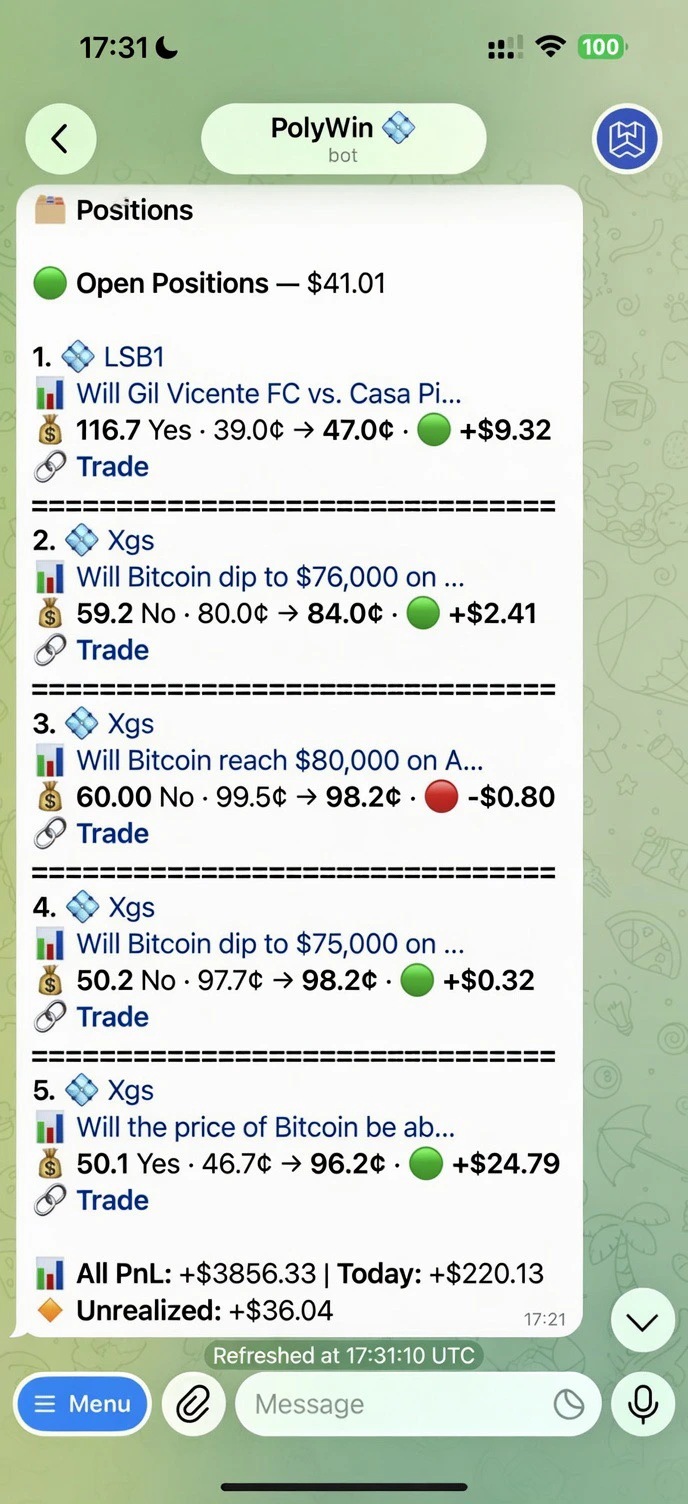The image size is (688, 1504).
Task: Tap Trade under the 50.1 Yes position
Action: pos(112,1200)
